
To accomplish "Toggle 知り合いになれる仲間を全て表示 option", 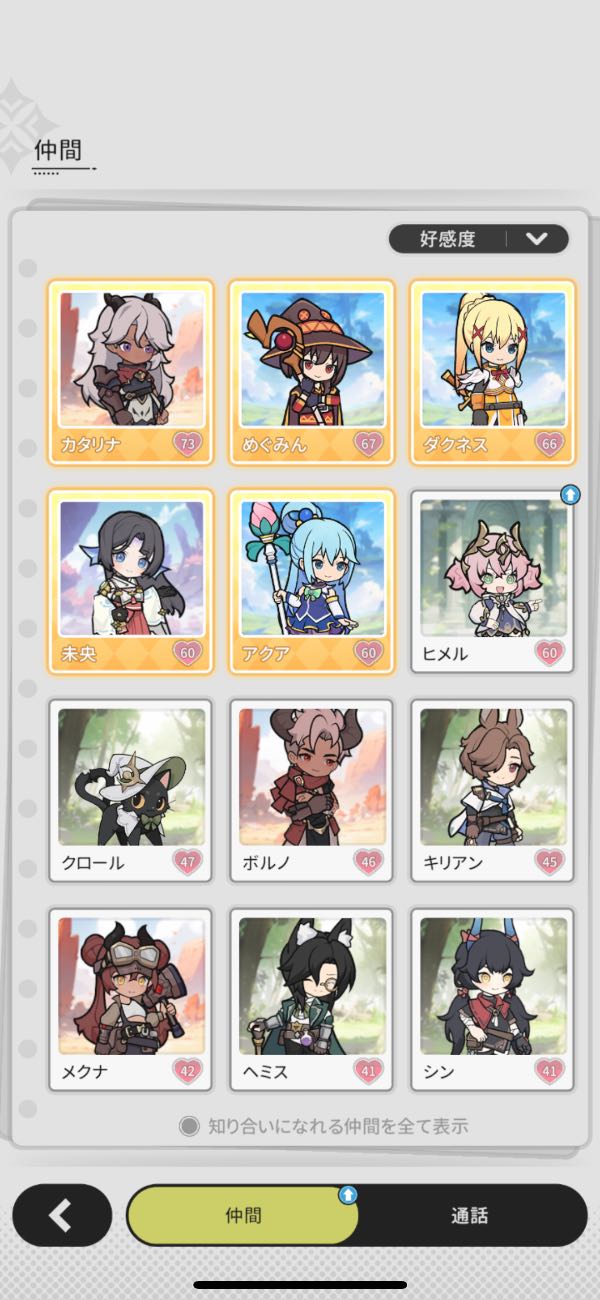I will (x=190, y=1126).
